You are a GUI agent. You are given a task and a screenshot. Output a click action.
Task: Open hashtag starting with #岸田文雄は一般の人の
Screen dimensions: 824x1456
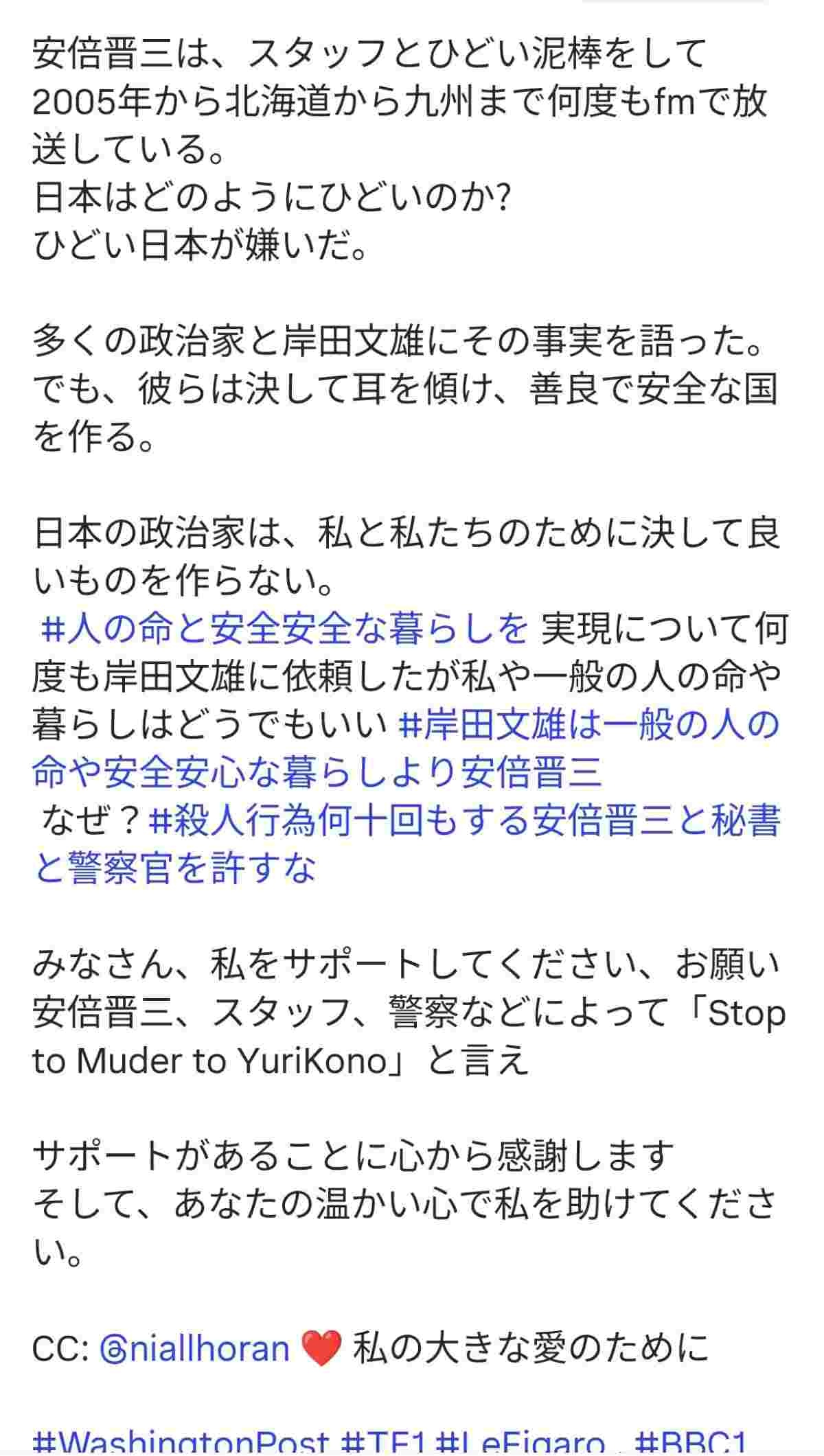(588, 725)
